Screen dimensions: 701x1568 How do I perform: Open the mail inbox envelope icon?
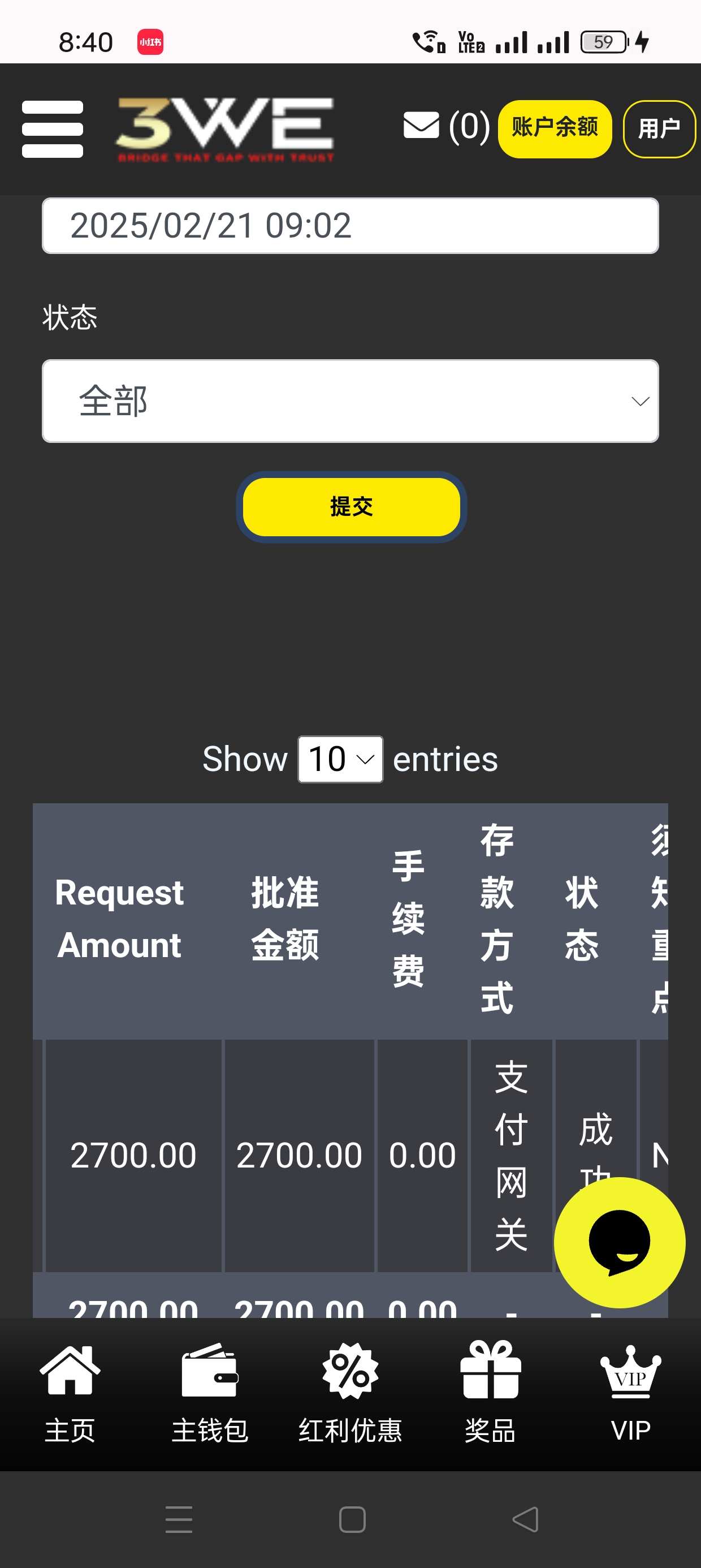tap(421, 126)
